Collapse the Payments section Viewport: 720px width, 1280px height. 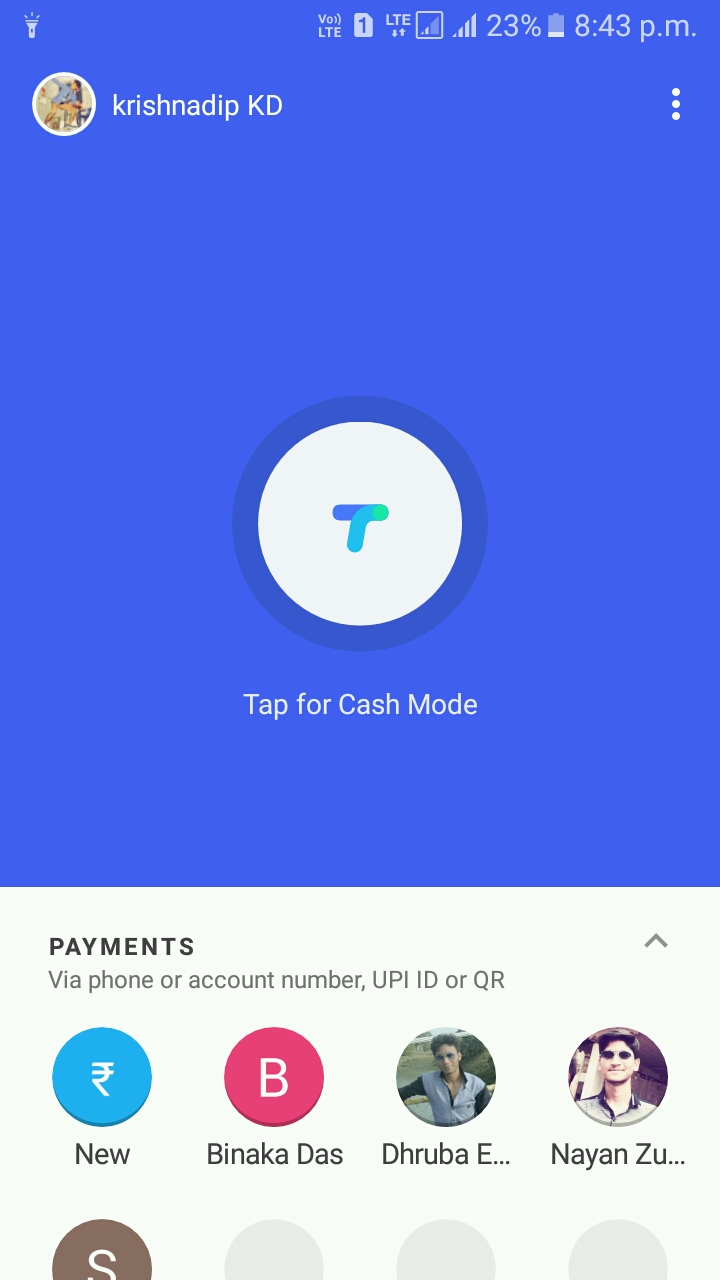tap(656, 941)
